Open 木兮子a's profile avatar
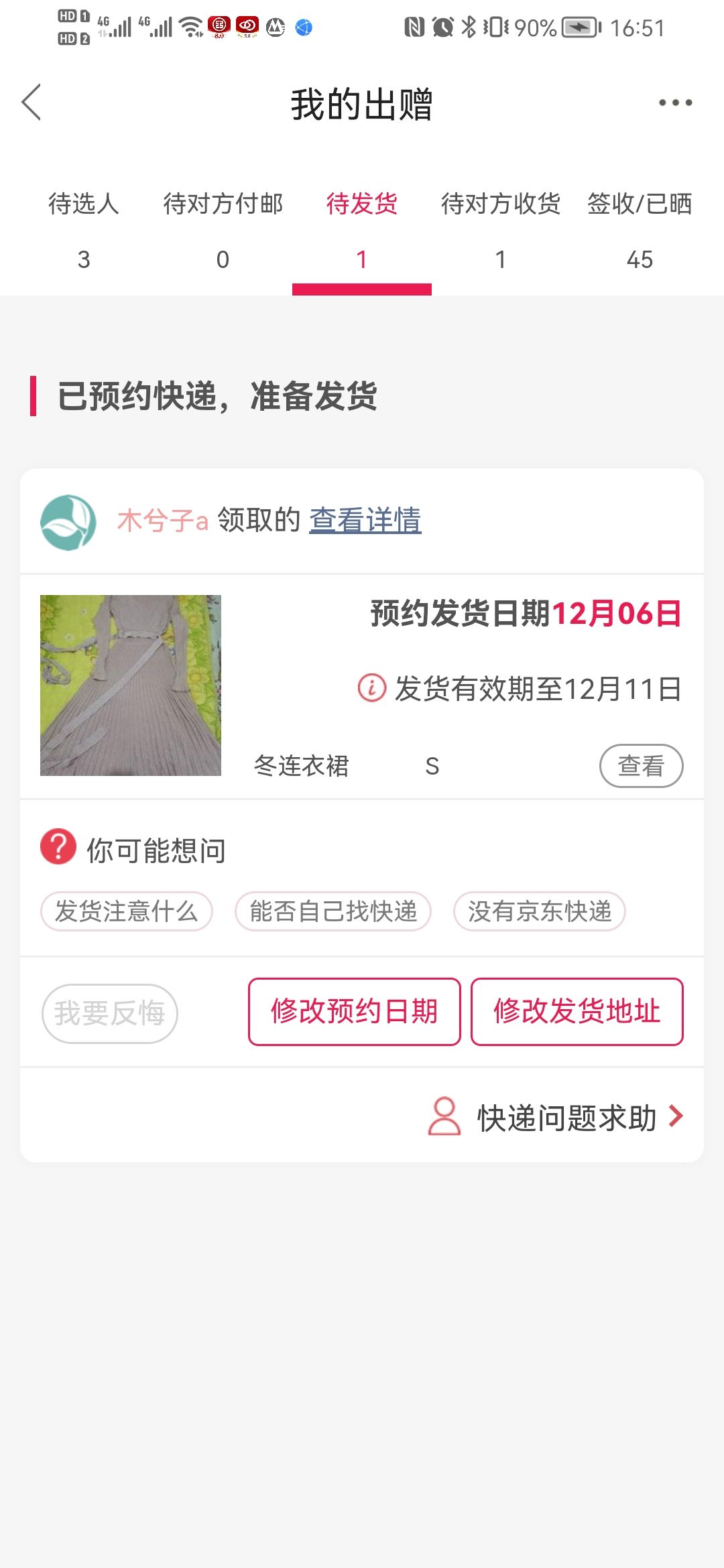Screen dimensions: 724x1568 tap(68, 522)
